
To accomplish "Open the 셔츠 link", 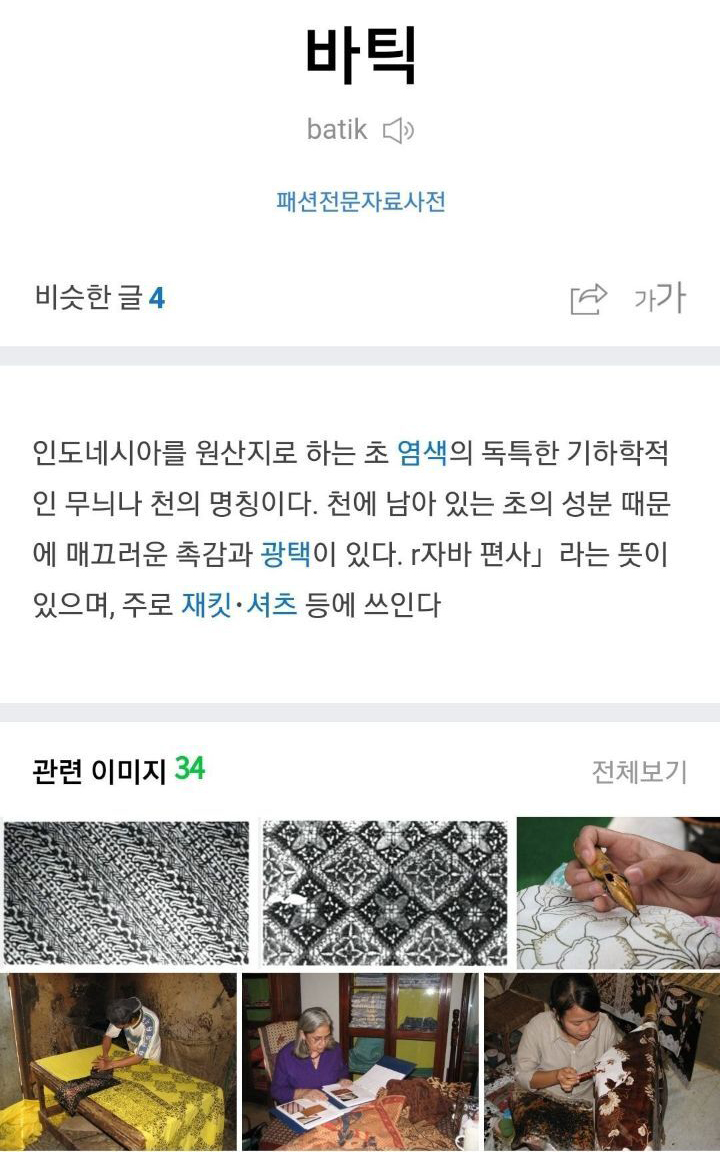I will 272,605.
